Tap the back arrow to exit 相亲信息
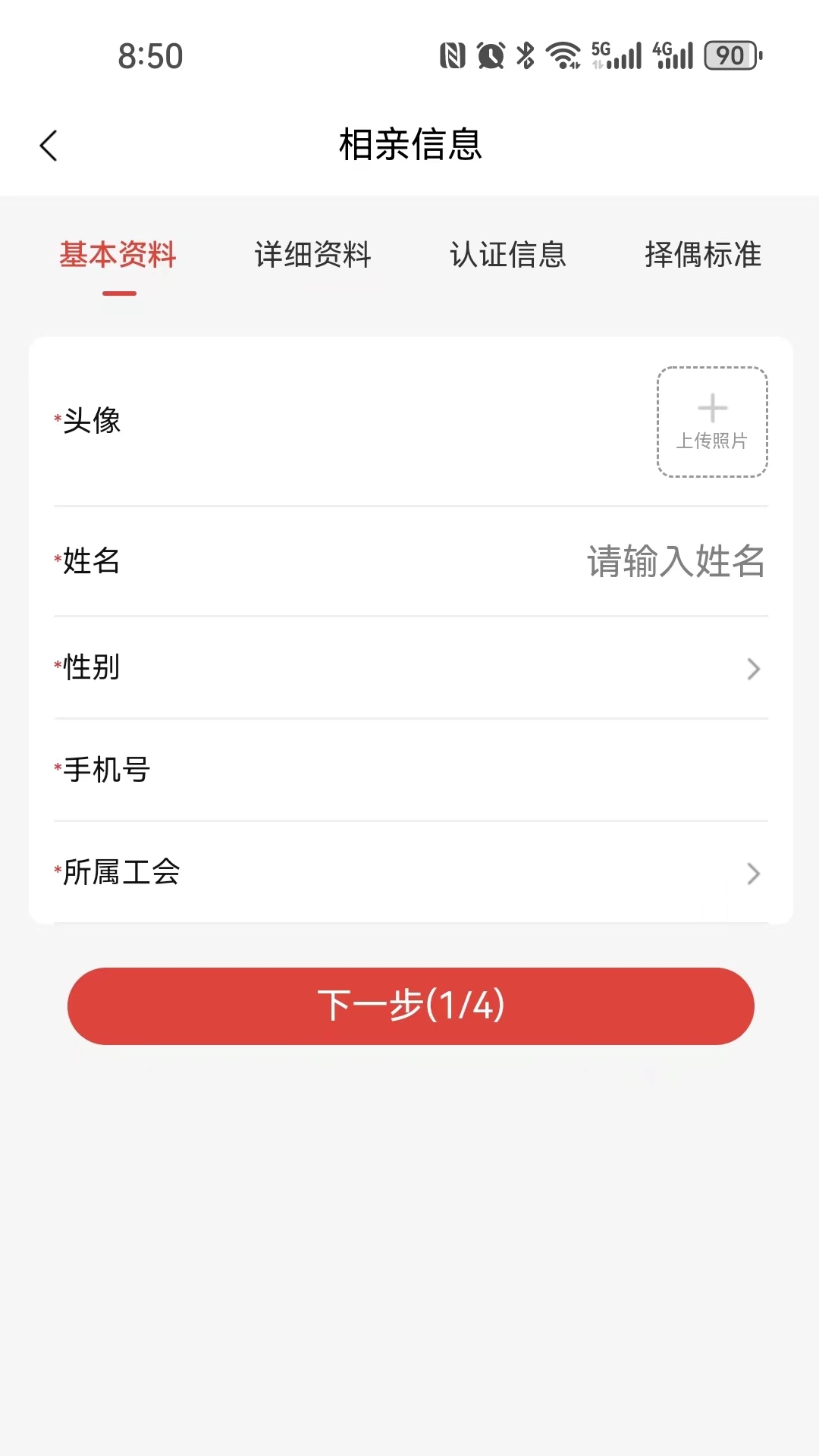Viewport: 819px width, 1456px height. 49,144
